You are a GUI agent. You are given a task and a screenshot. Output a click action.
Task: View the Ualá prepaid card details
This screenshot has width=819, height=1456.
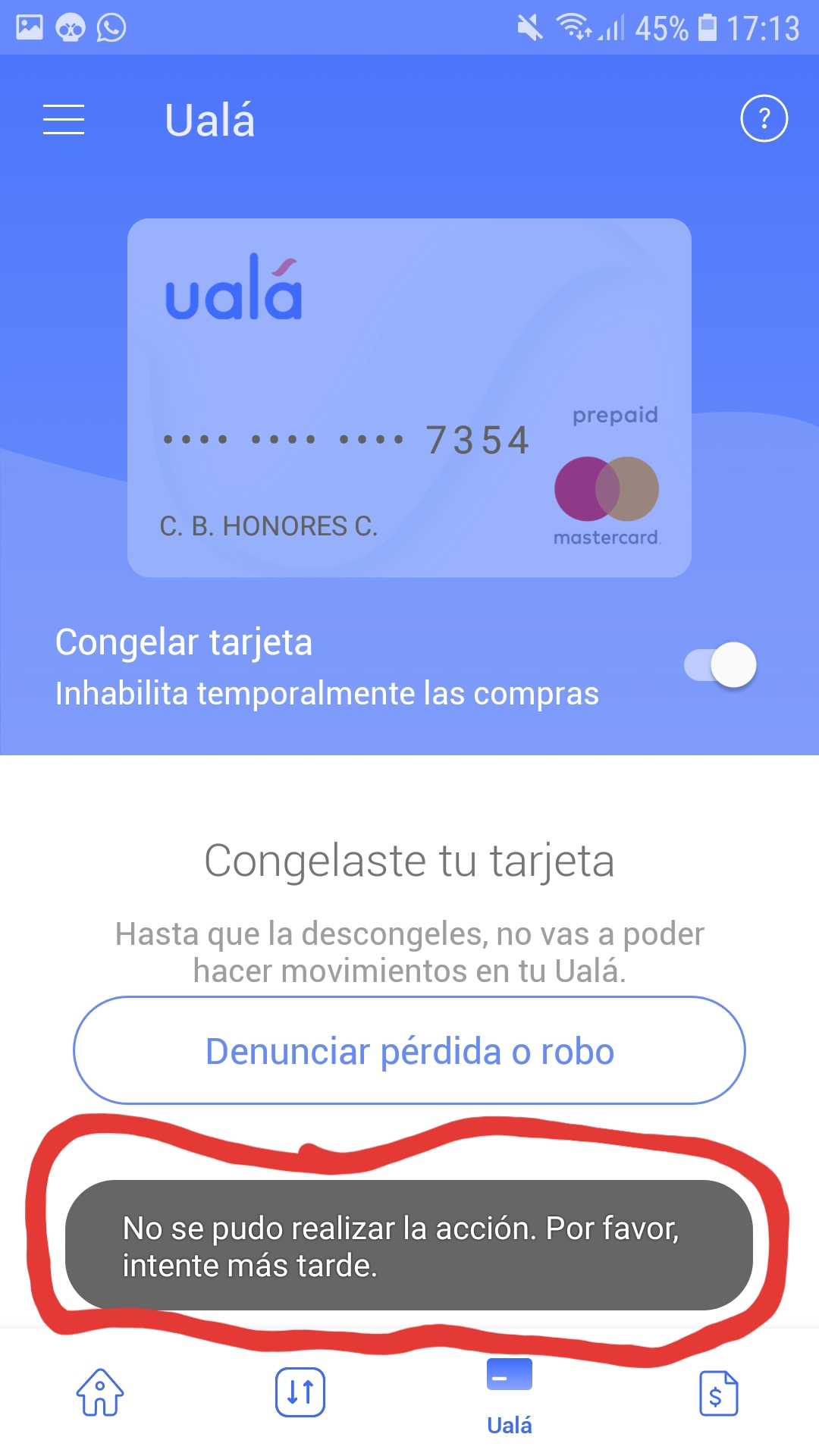(409, 397)
